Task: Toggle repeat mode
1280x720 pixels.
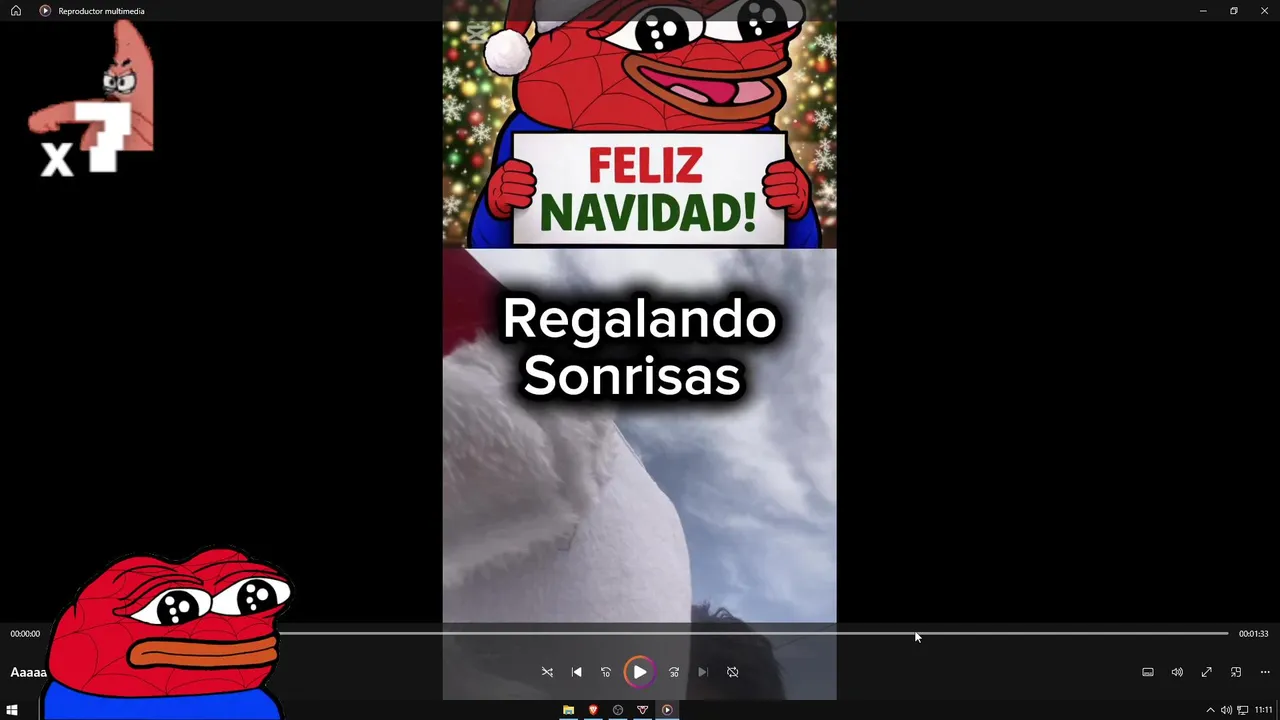Action: coord(732,672)
